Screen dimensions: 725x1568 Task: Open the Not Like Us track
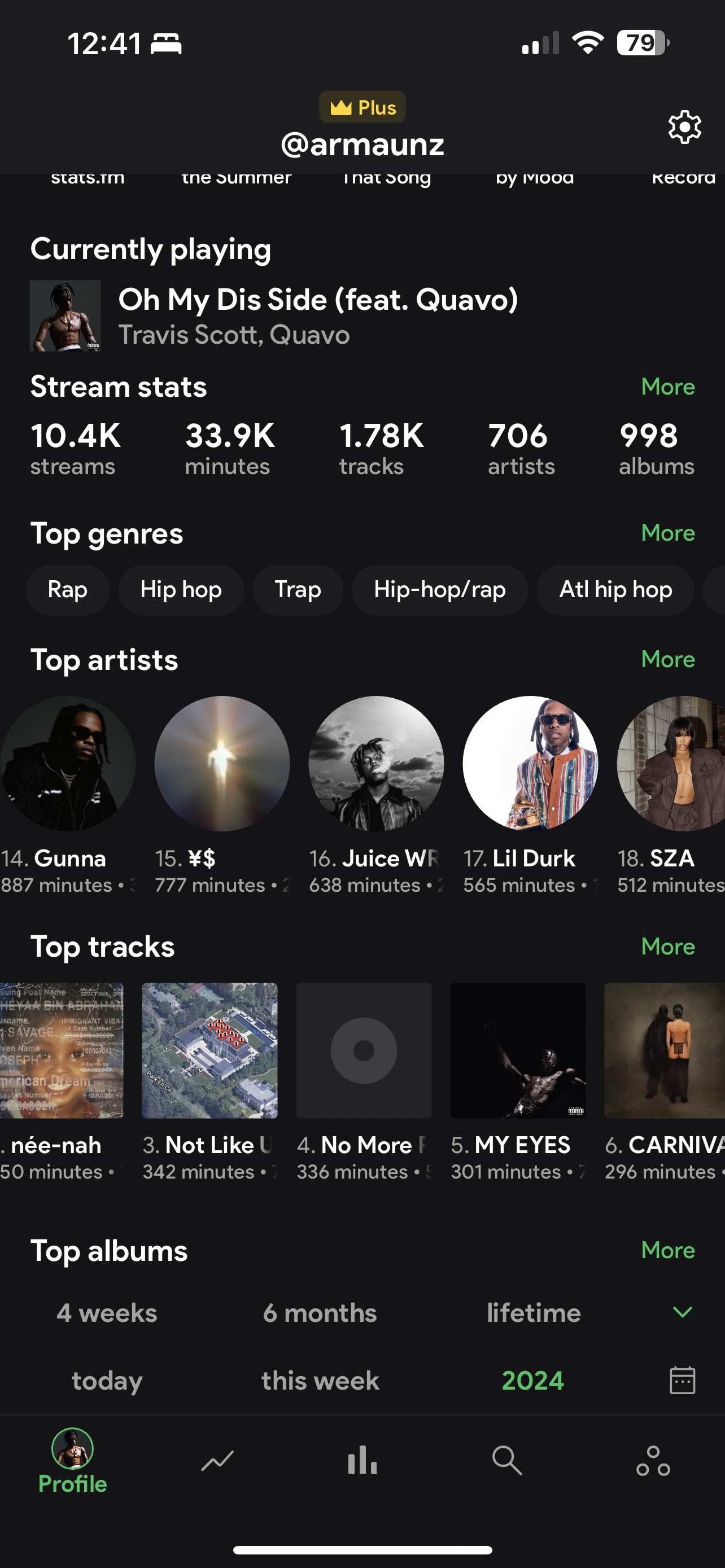point(209,1050)
